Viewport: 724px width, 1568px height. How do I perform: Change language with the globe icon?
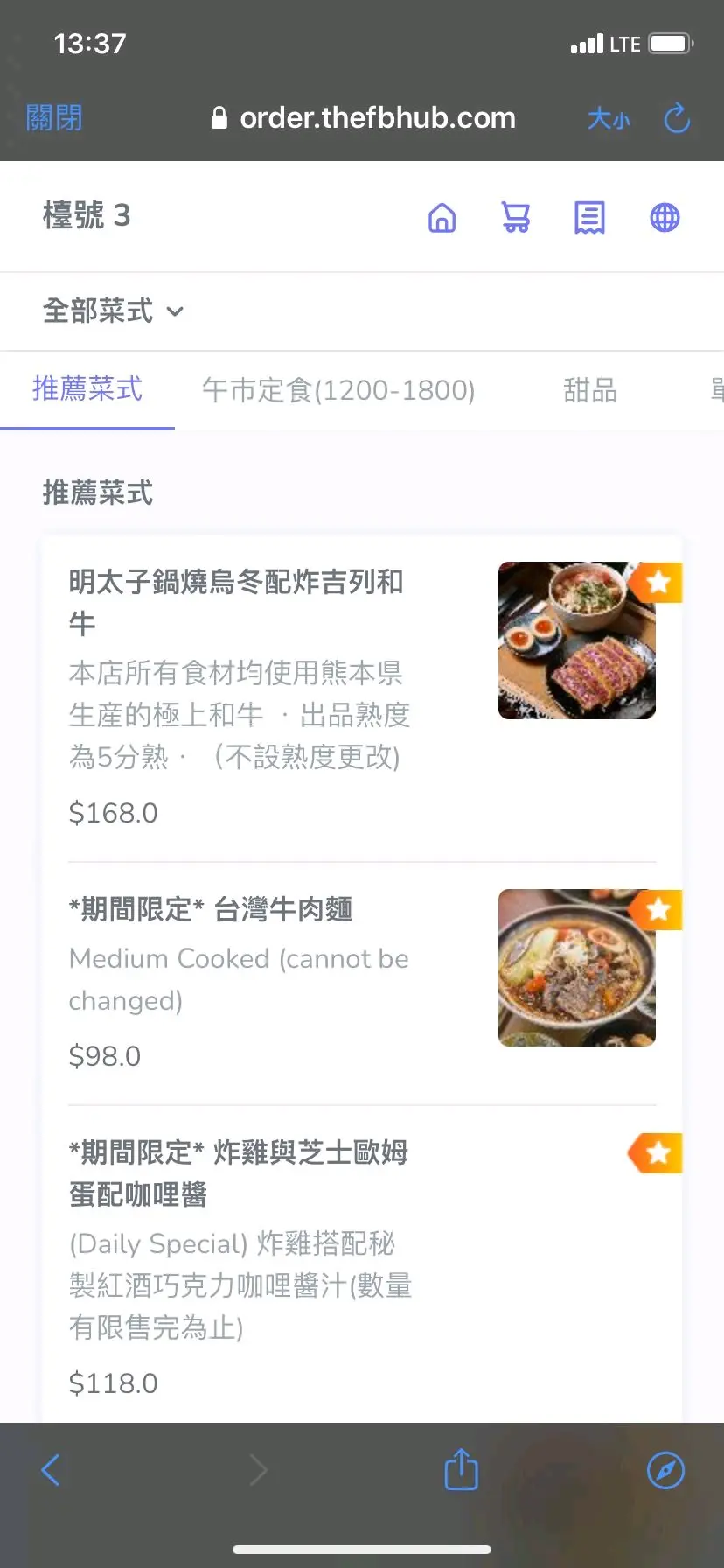click(x=665, y=217)
